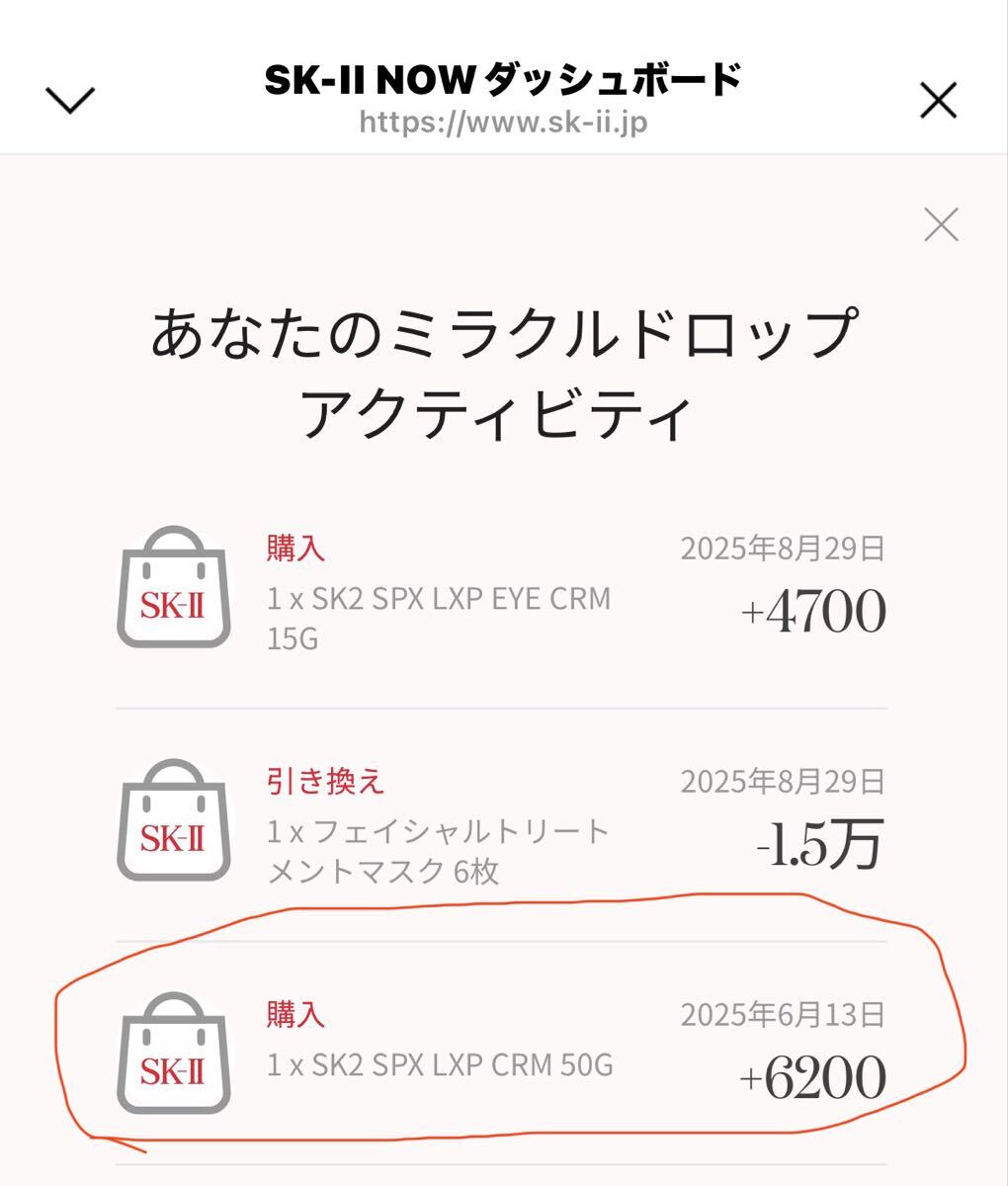
Task: Dismiss the Miracle Drop activity panel
Action: [940, 225]
